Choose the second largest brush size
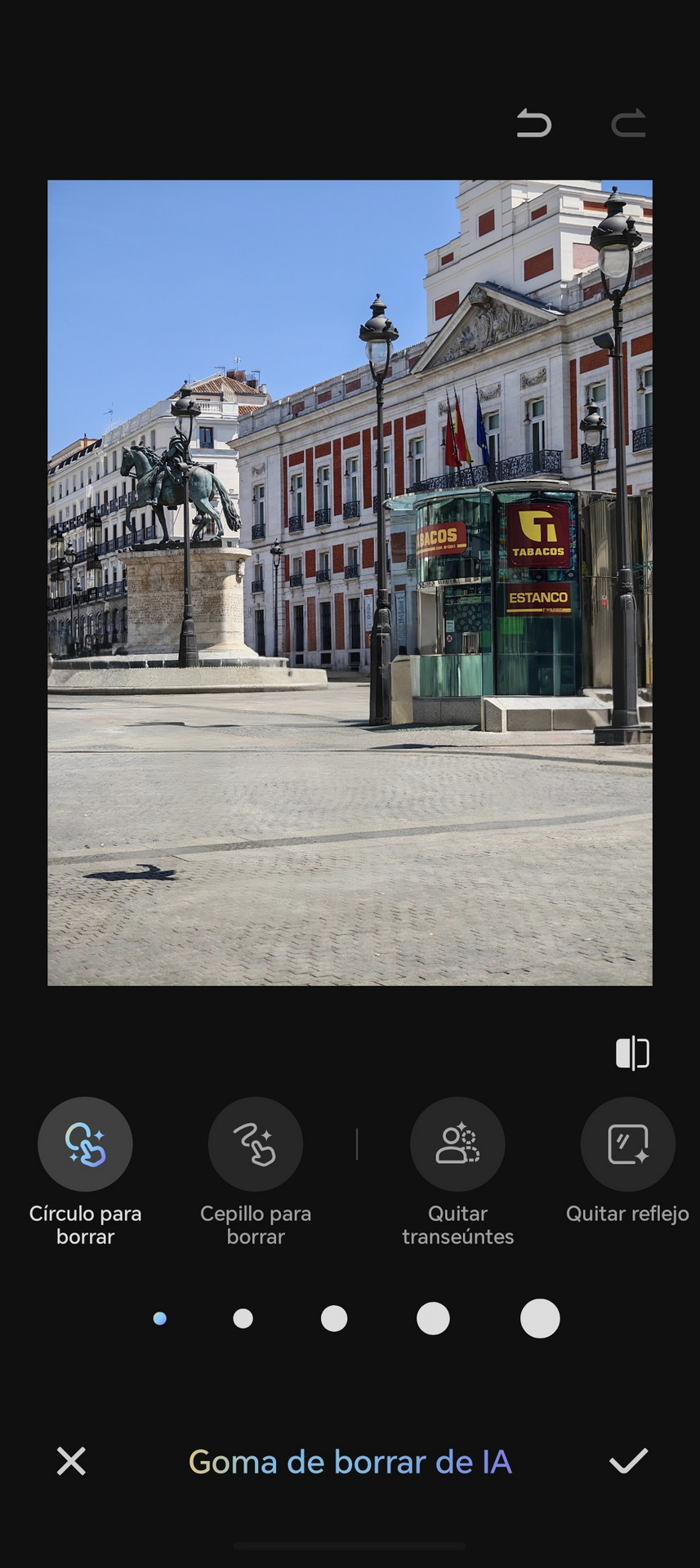Screen dimensions: 700x1568 coord(433,1318)
